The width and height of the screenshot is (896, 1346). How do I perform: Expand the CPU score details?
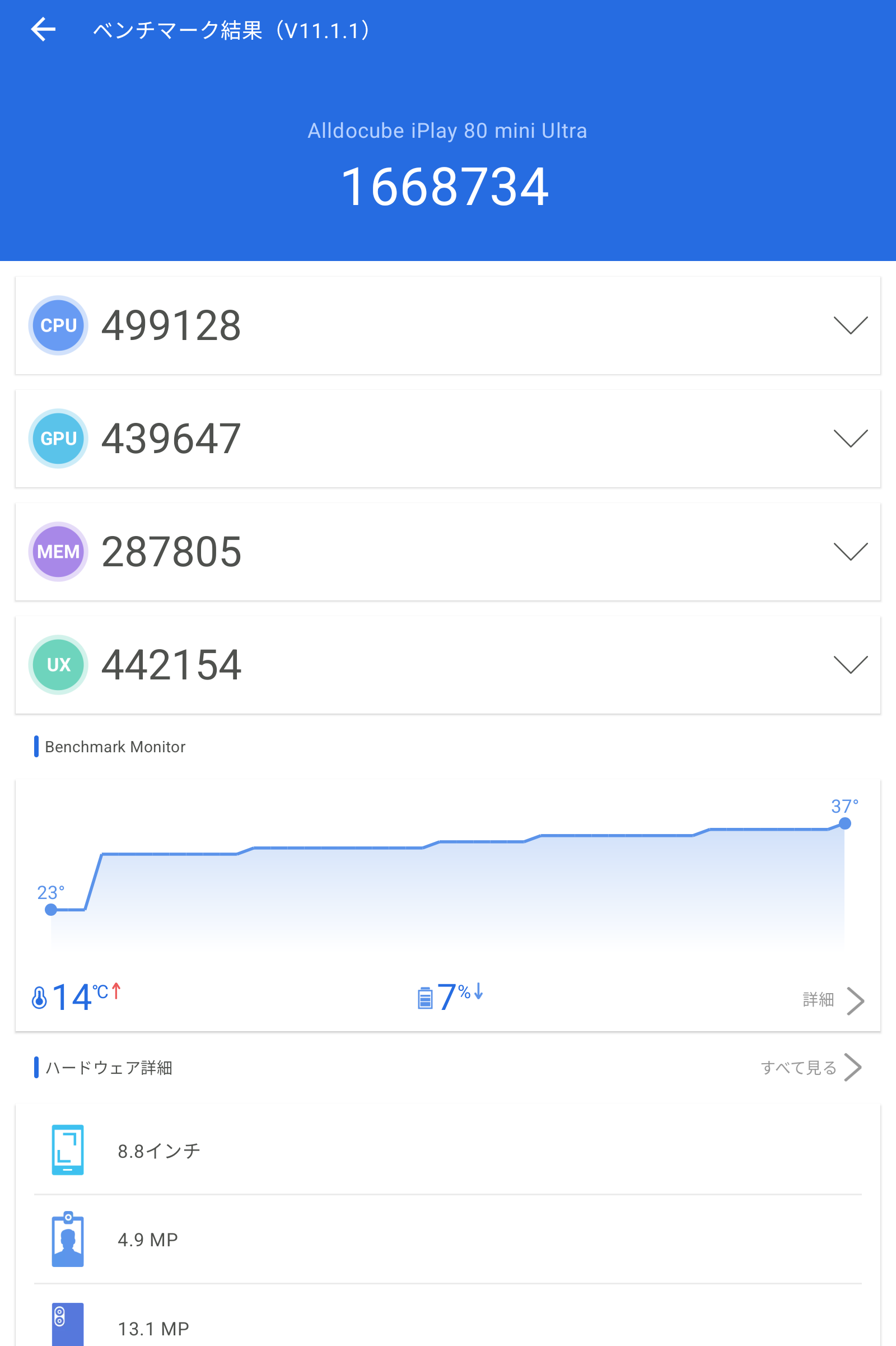click(x=850, y=325)
